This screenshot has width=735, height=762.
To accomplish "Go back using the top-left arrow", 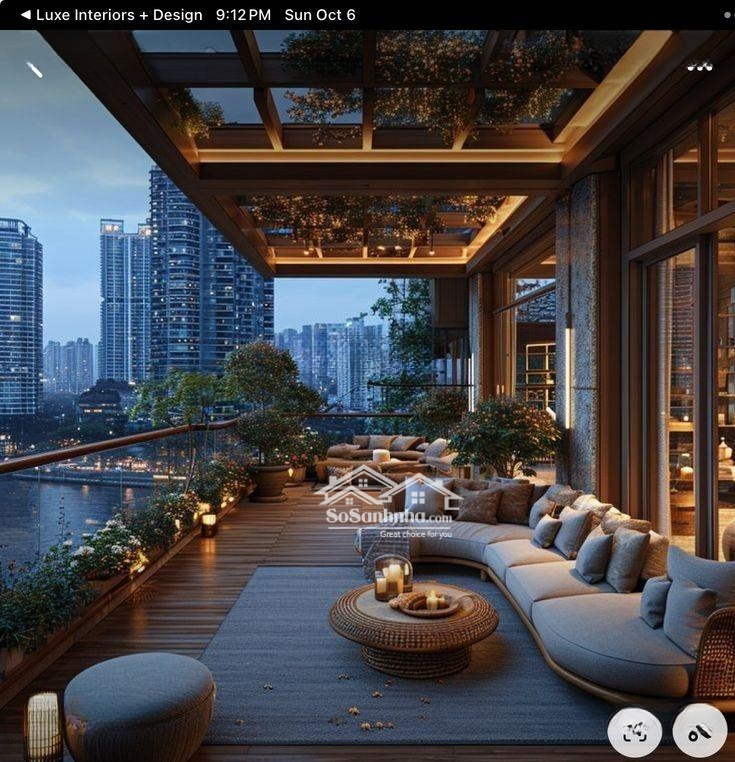I will (34, 70).
